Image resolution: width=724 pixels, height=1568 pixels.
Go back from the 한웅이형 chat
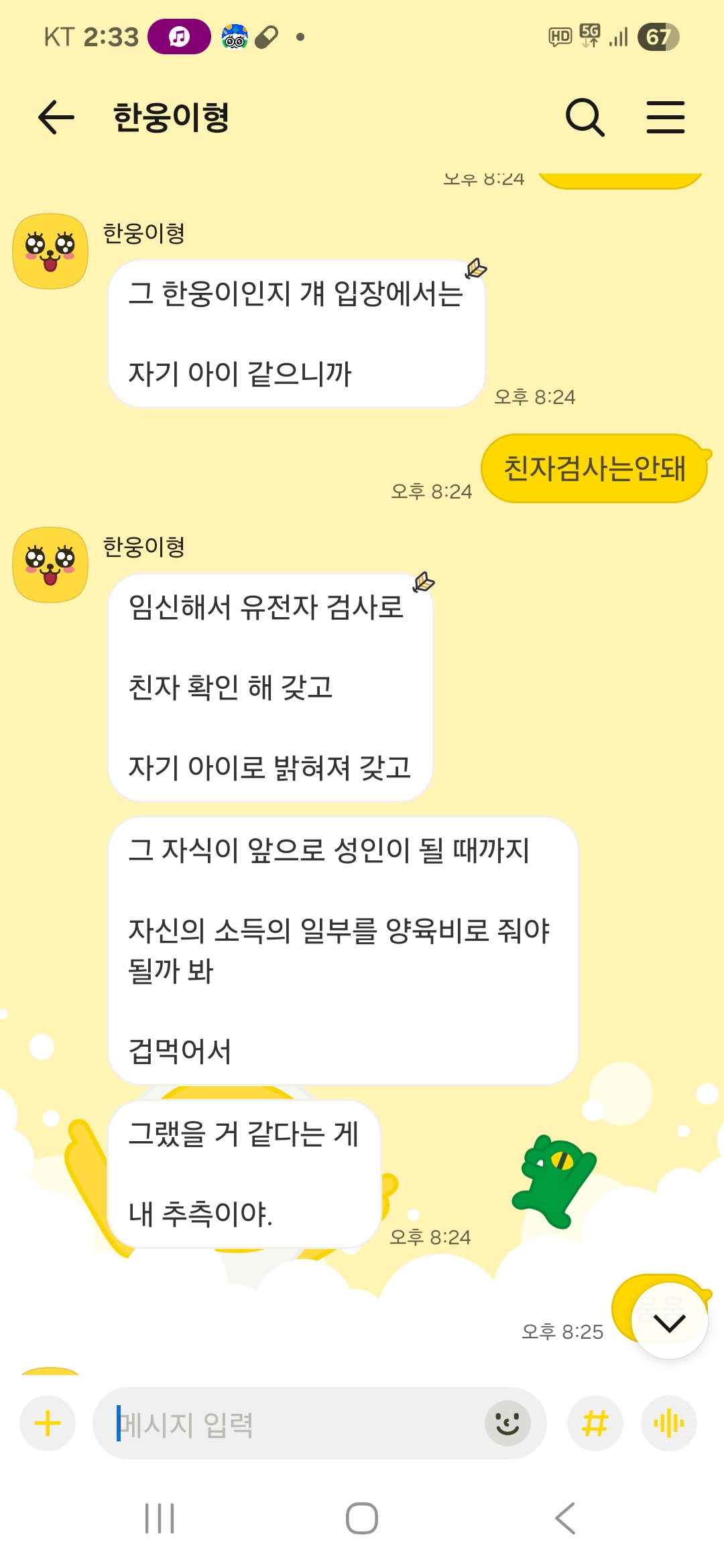(x=56, y=118)
